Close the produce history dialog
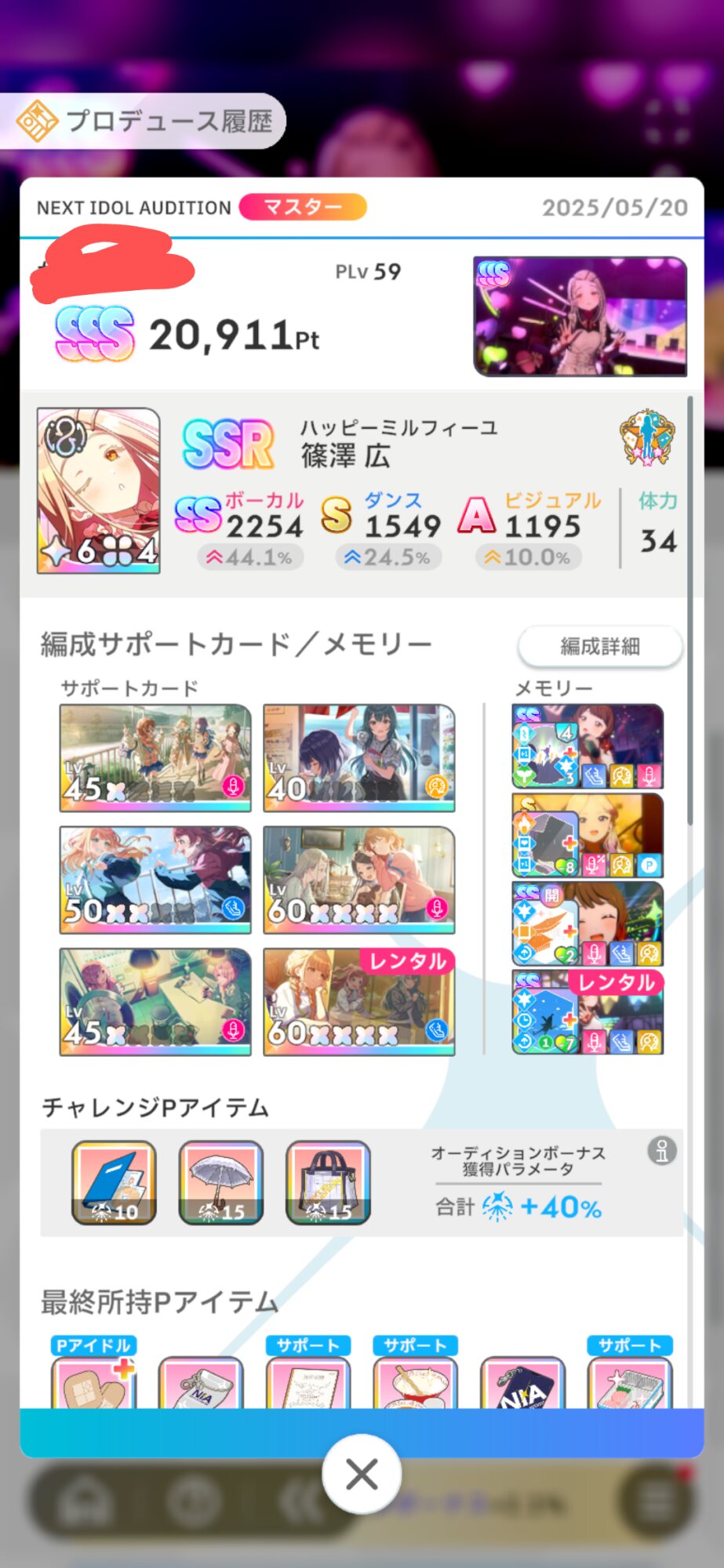 pyautogui.click(x=362, y=1475)
